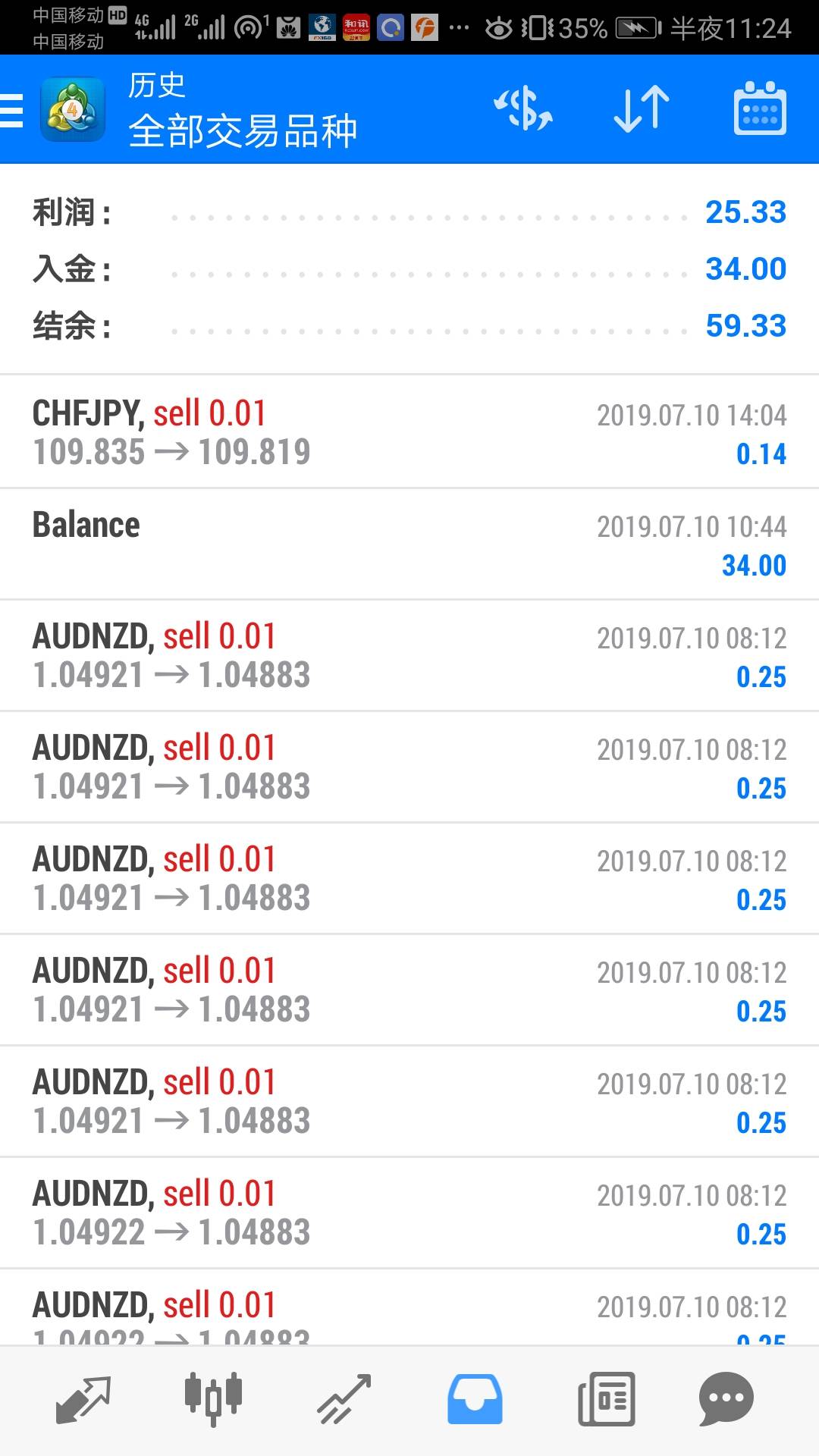Screen dimensions: 819x1456
Task: Select the History tab
Action: pos(475,1400)
